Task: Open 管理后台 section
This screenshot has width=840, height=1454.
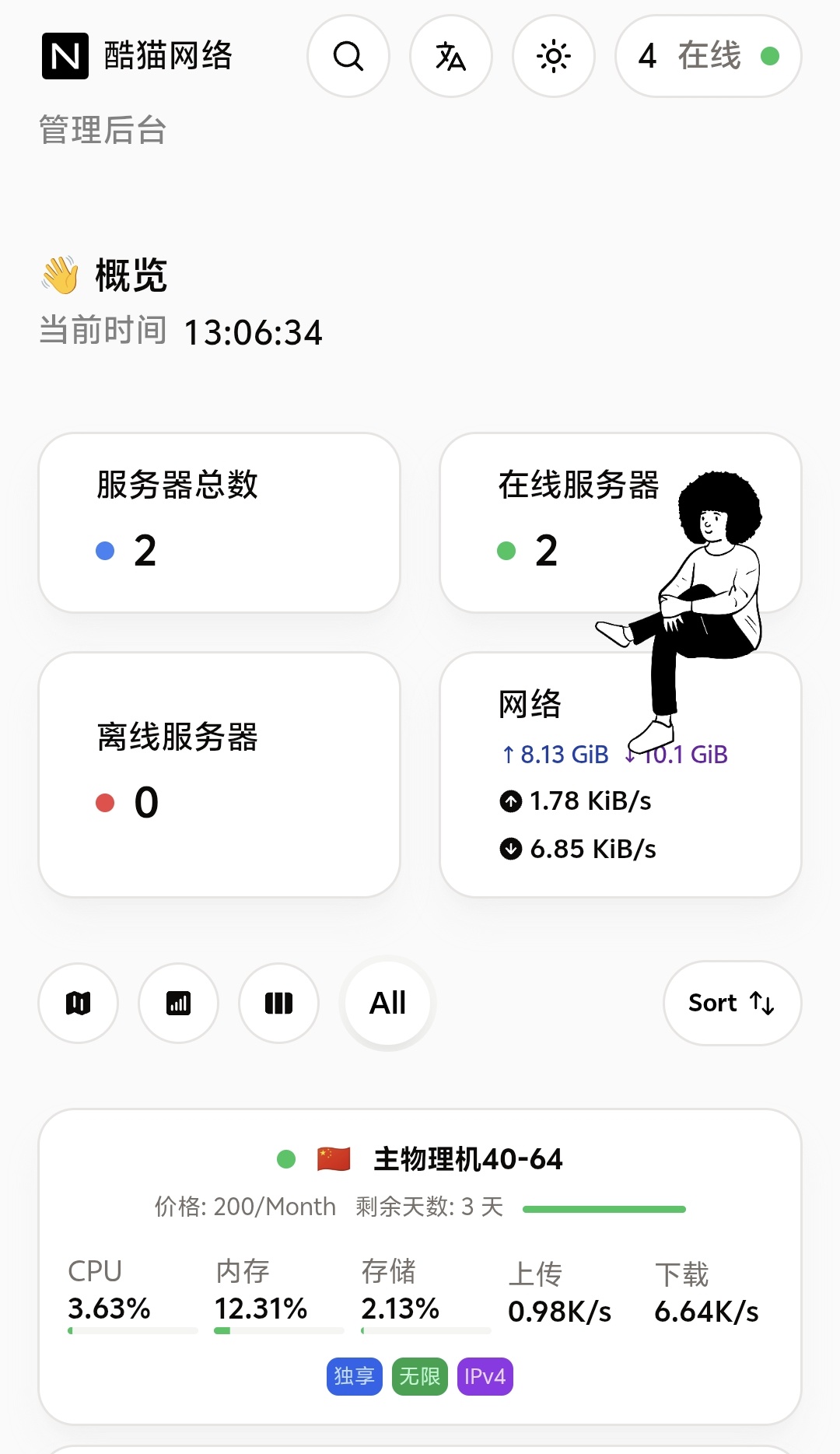Action: tap(102, 131)
